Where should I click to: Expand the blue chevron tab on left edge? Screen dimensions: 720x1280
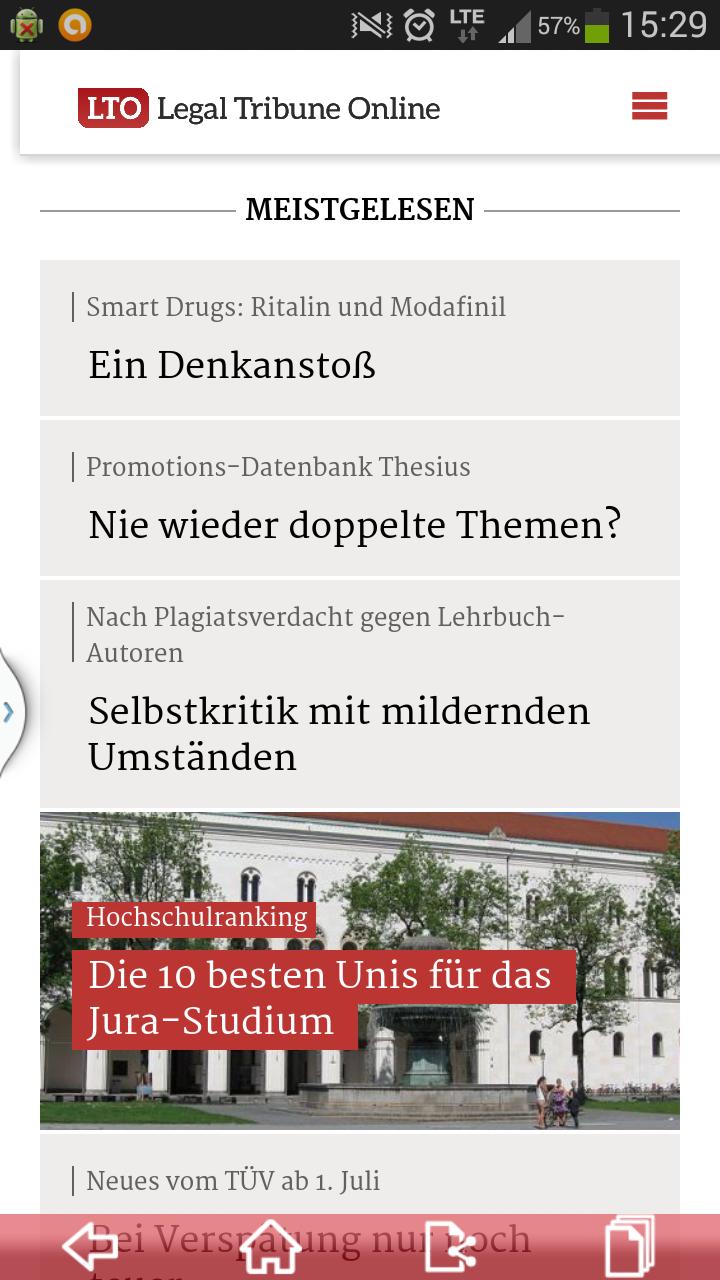[x=10, y=712]
